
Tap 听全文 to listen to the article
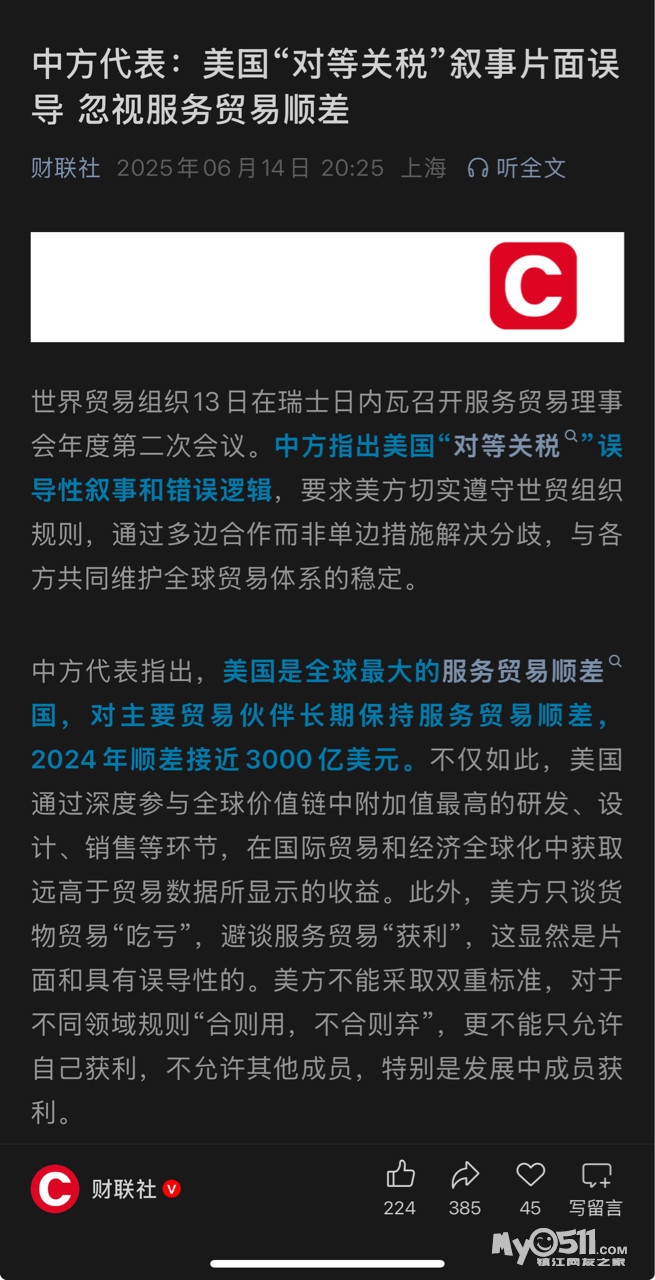tap(518, 168)
